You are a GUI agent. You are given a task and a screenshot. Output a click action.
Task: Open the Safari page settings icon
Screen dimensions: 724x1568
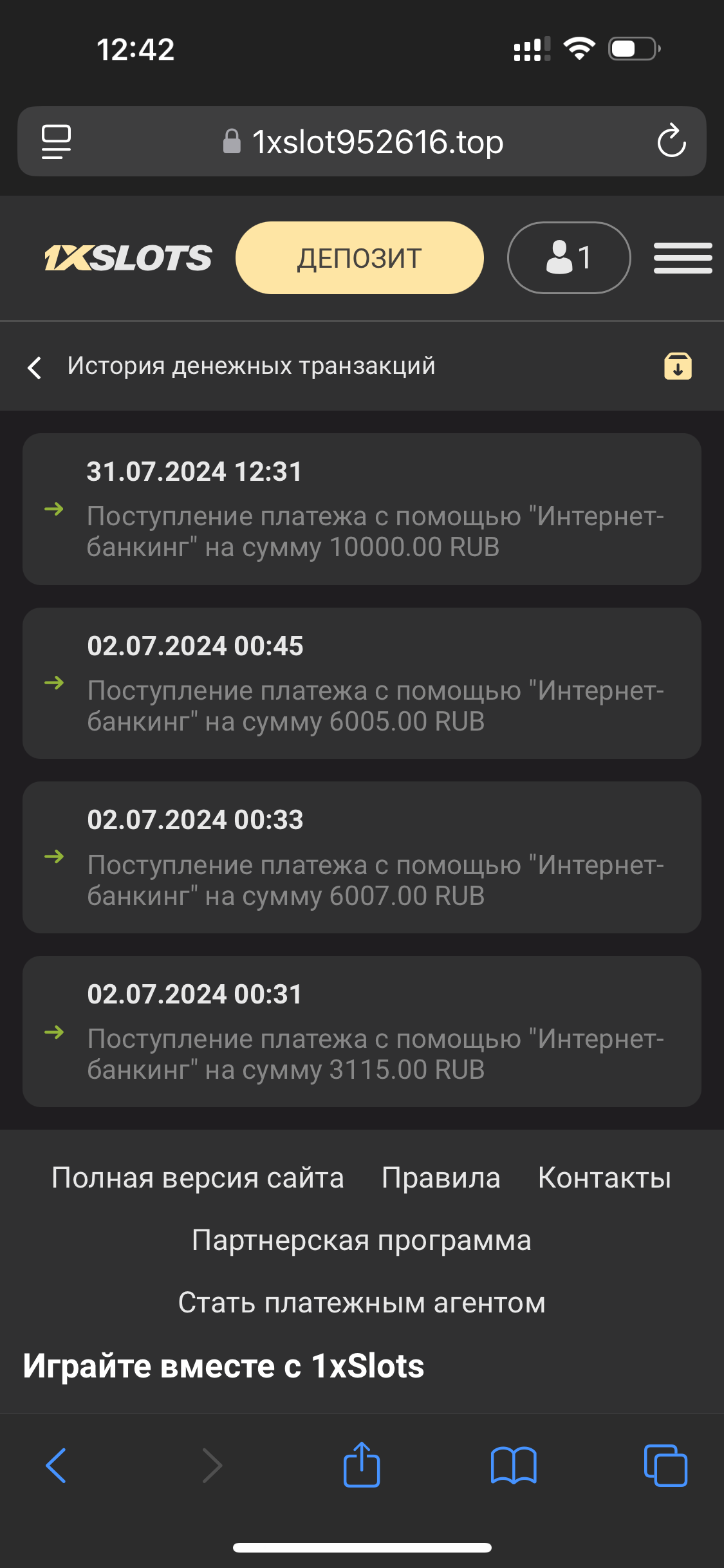pos(56,142)
